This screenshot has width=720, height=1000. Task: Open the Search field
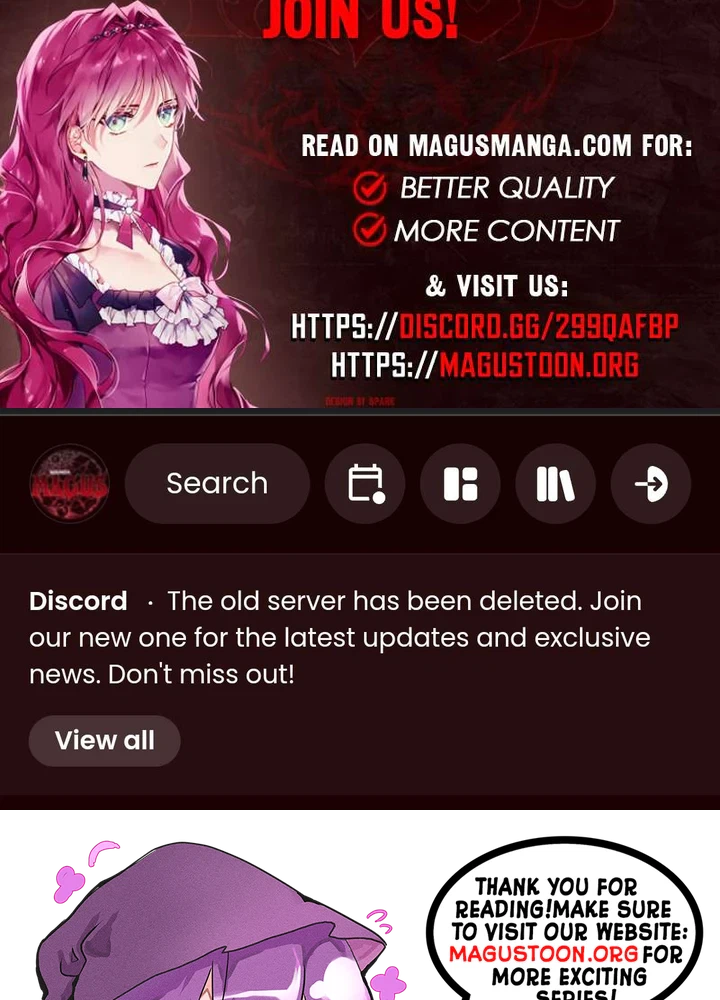[x=217, y=483]
